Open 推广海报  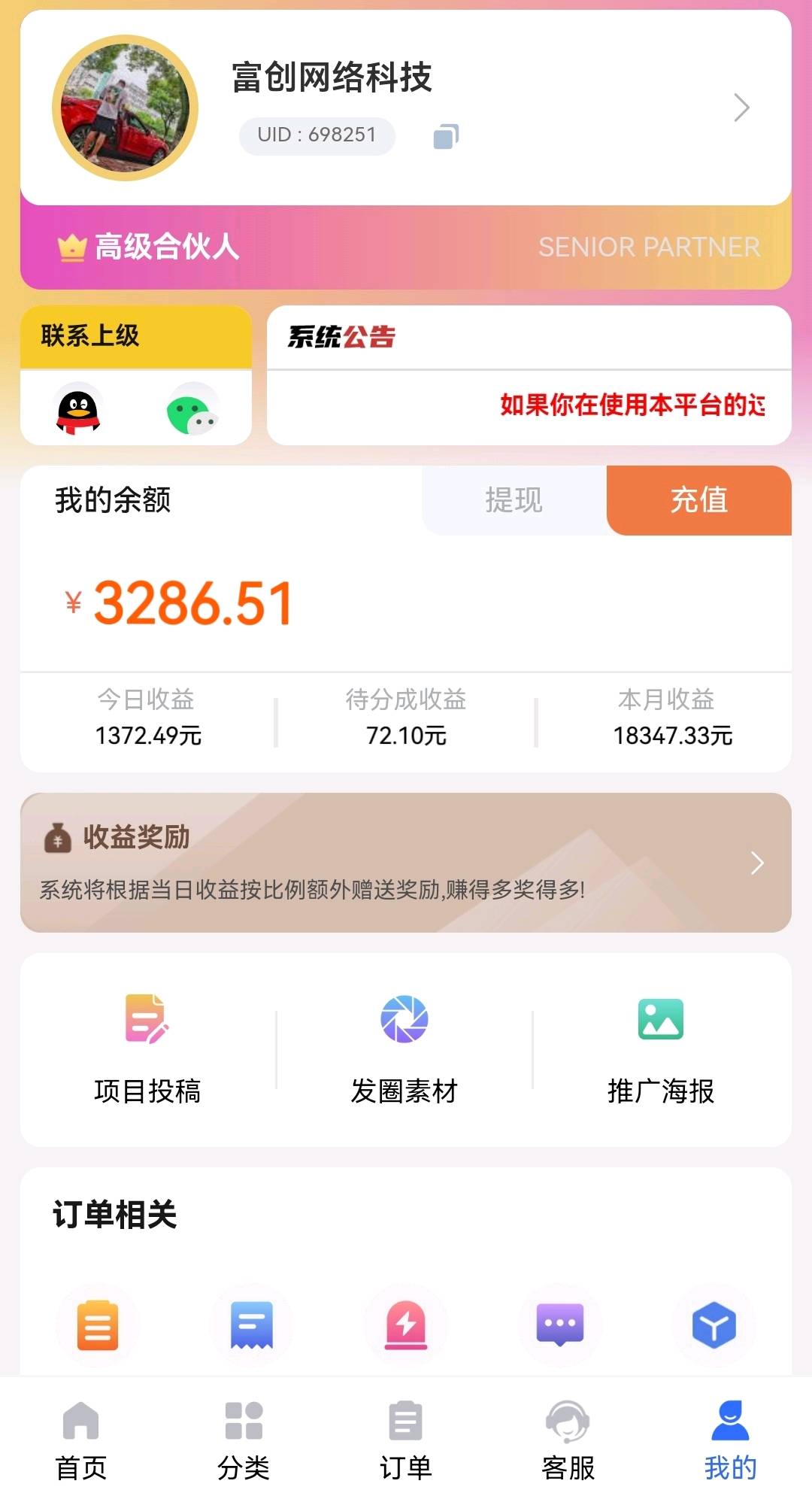click(661, 1049)
